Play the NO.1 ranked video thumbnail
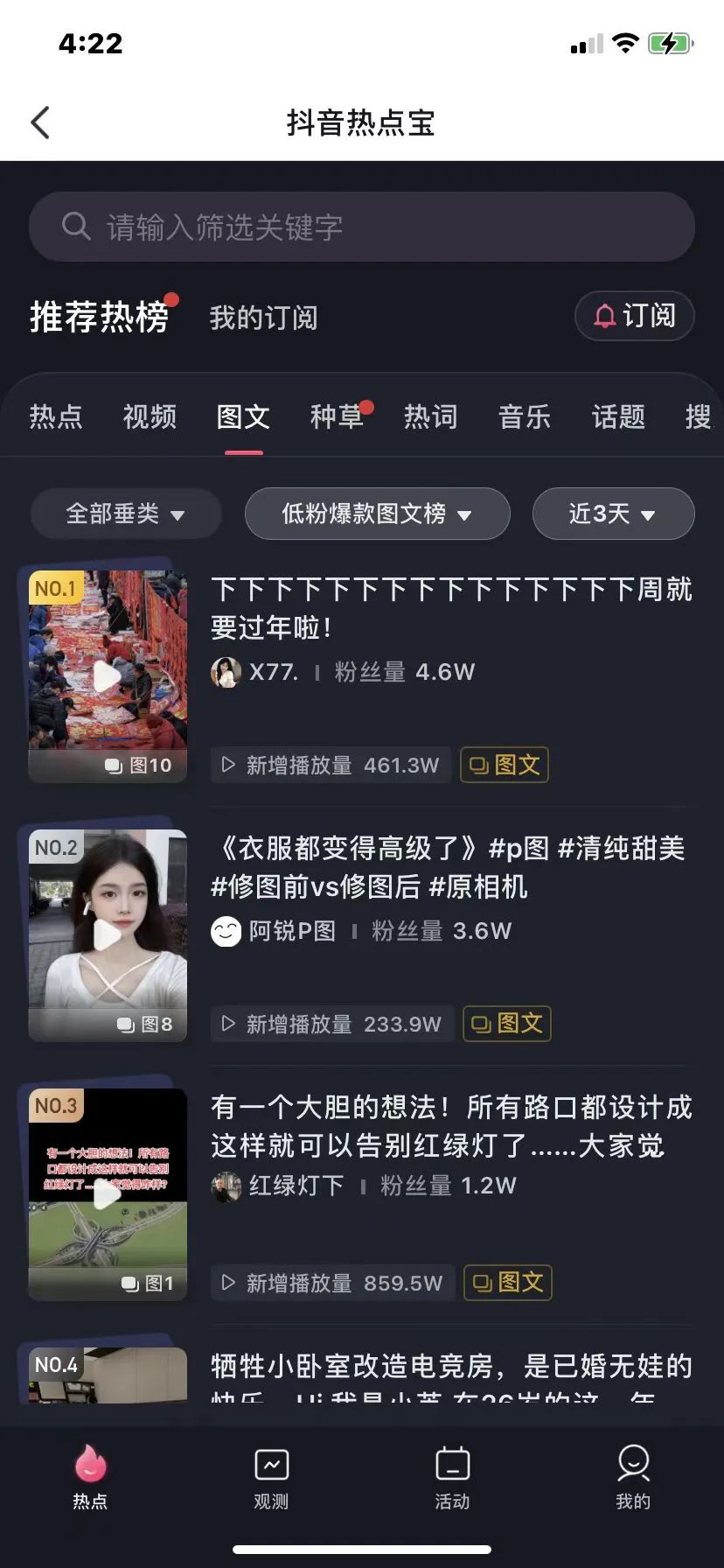724x1568 pixels. [x=107, y=674]
